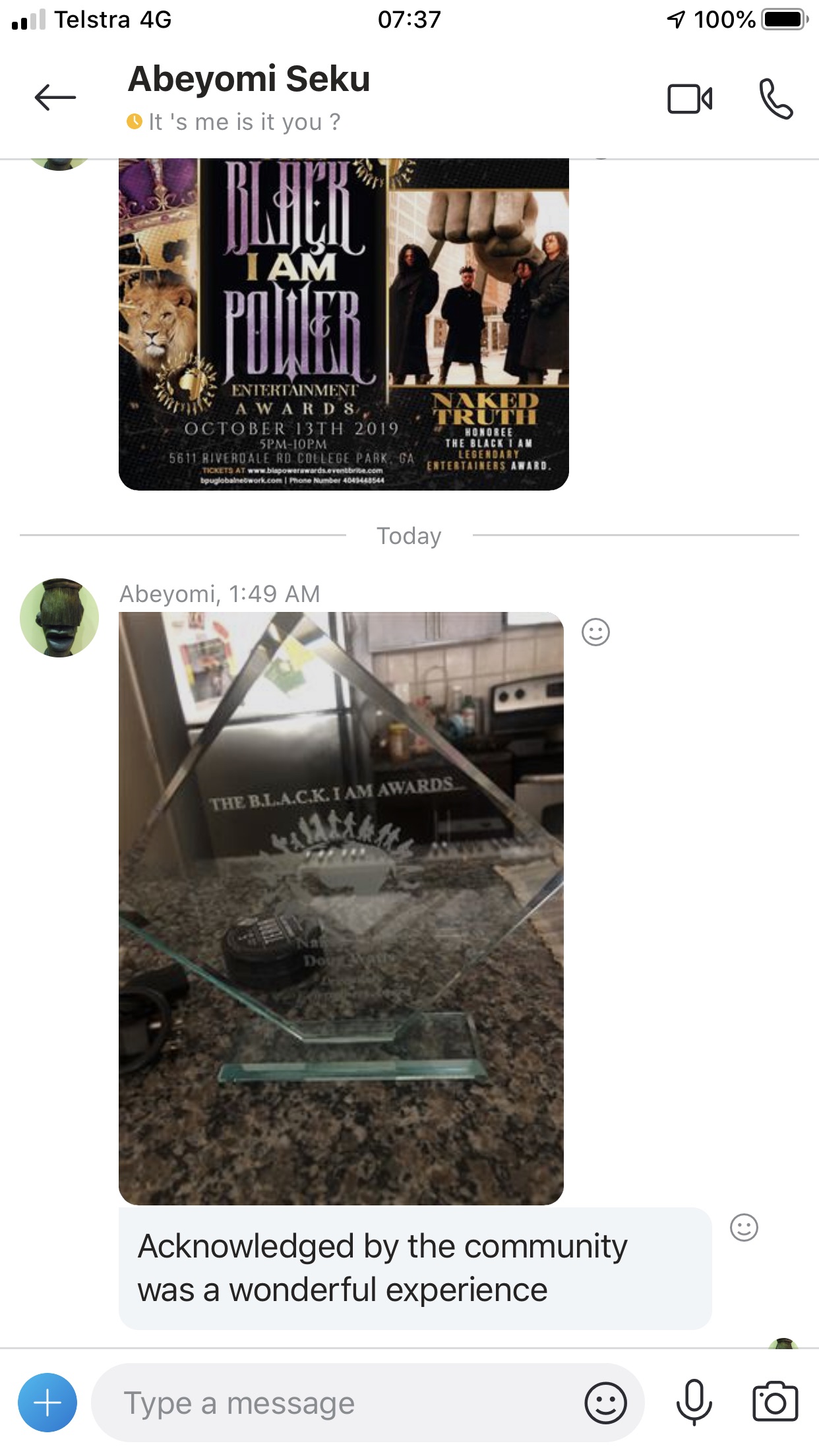Screen dimensions: 819x1456
Task: Open Abeyomi Seku's profile from the header
Action: point(249,79)
